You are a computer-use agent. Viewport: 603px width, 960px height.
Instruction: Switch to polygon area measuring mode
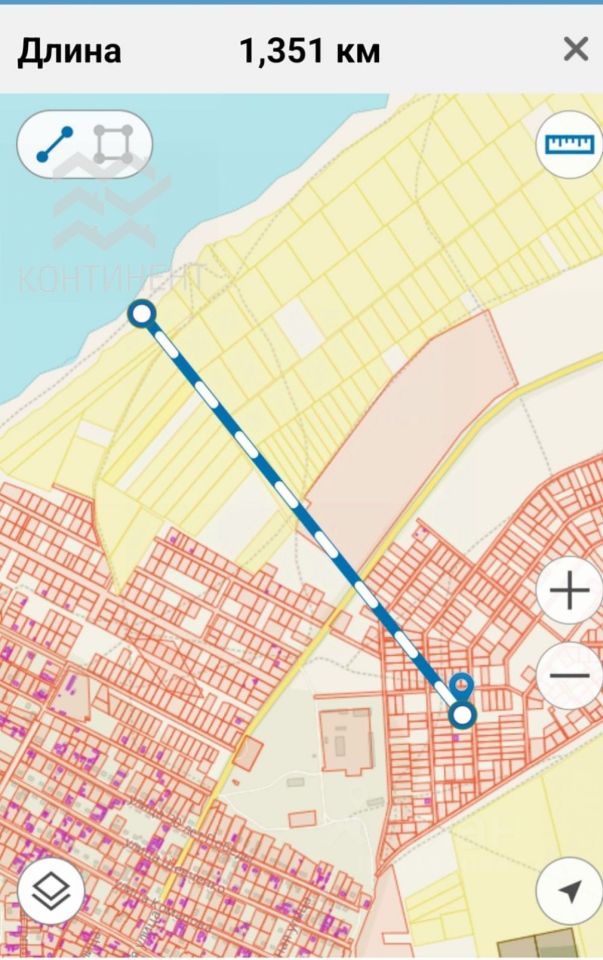pos(113,145)
